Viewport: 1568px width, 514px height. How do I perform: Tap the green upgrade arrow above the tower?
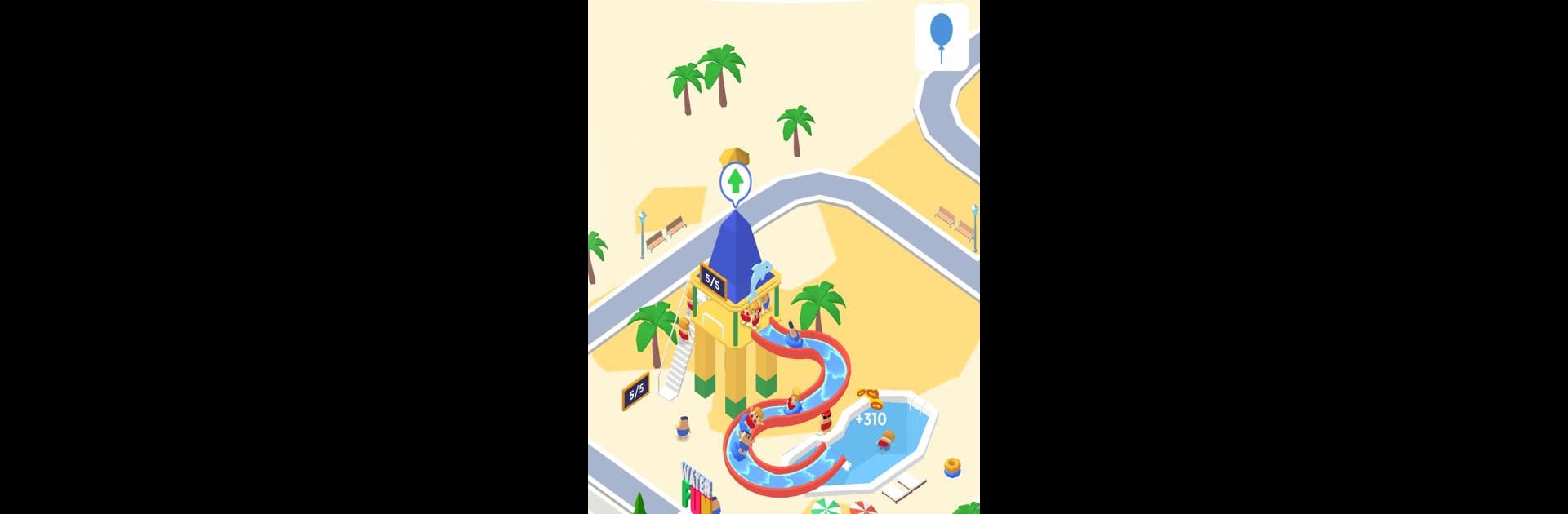tap(736, 181)
